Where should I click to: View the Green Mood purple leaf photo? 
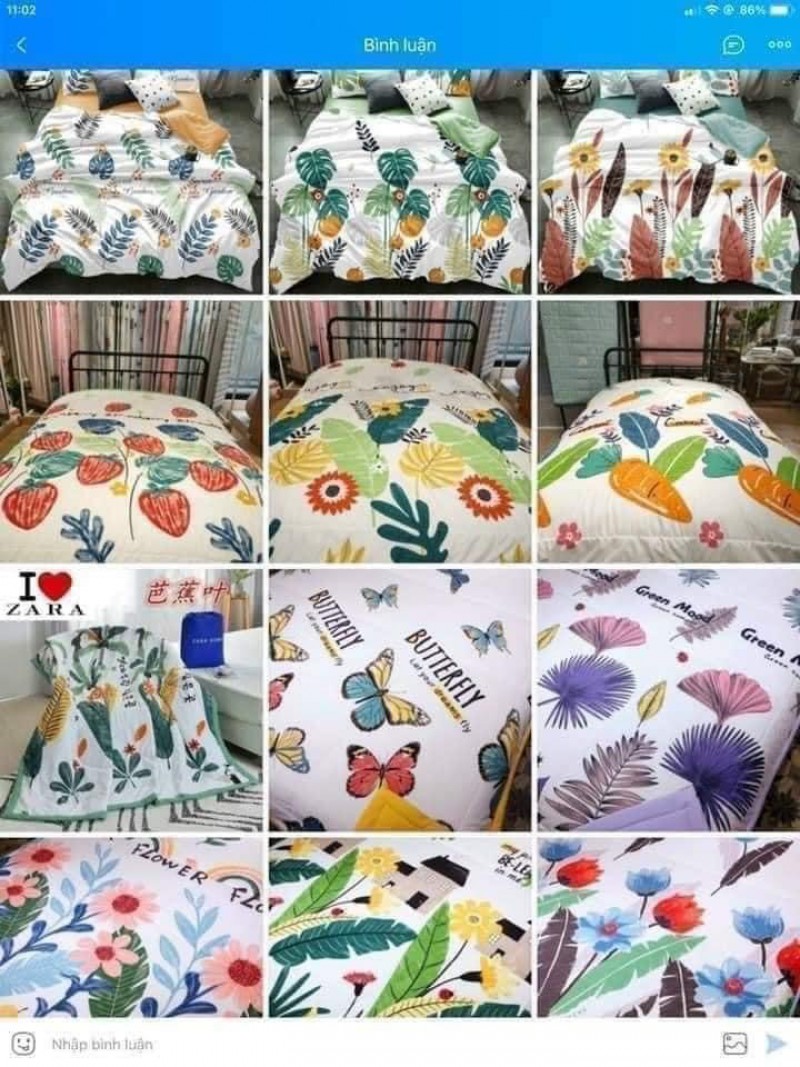click(669, 700)
